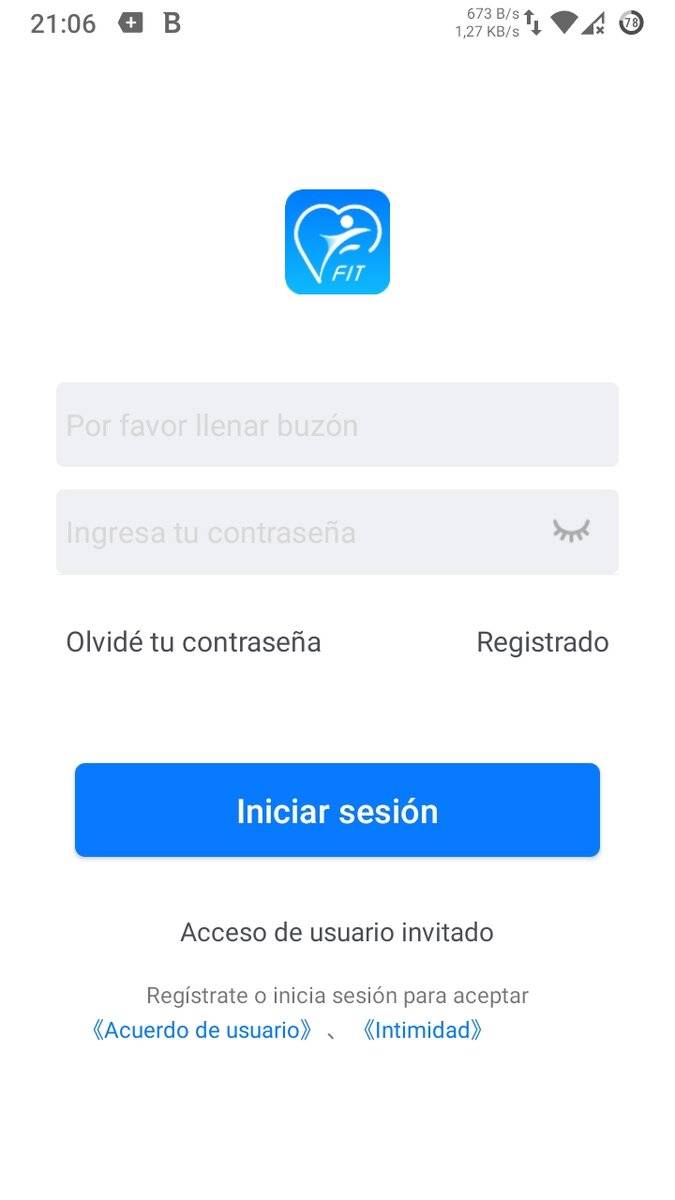Open "Olvidé tu contraseña" recovery
Image resolution: width=675 pixels, height=1200 pixels.
click(193, 642)
